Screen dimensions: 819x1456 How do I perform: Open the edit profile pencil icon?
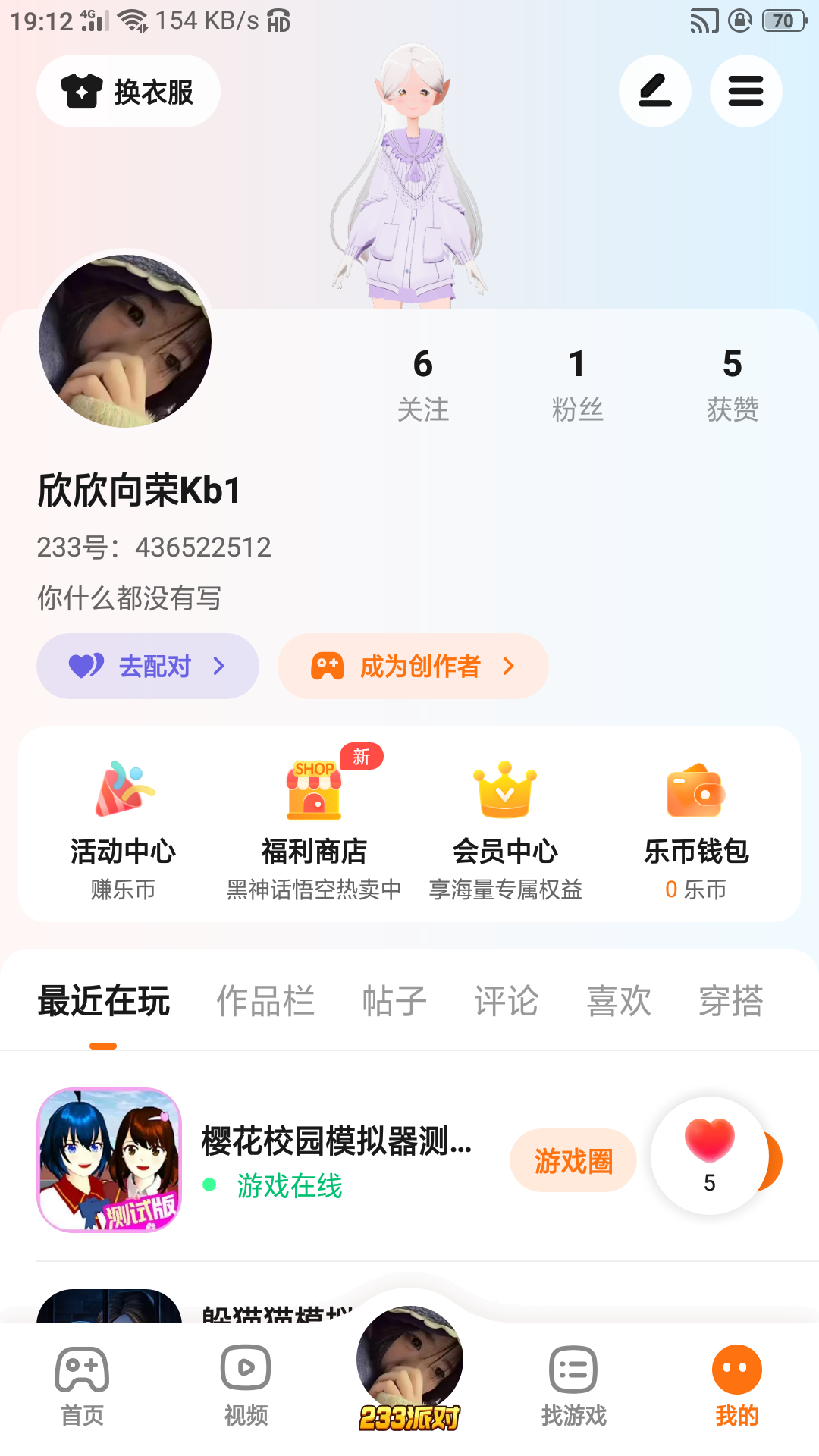click(x=655, y=91)
